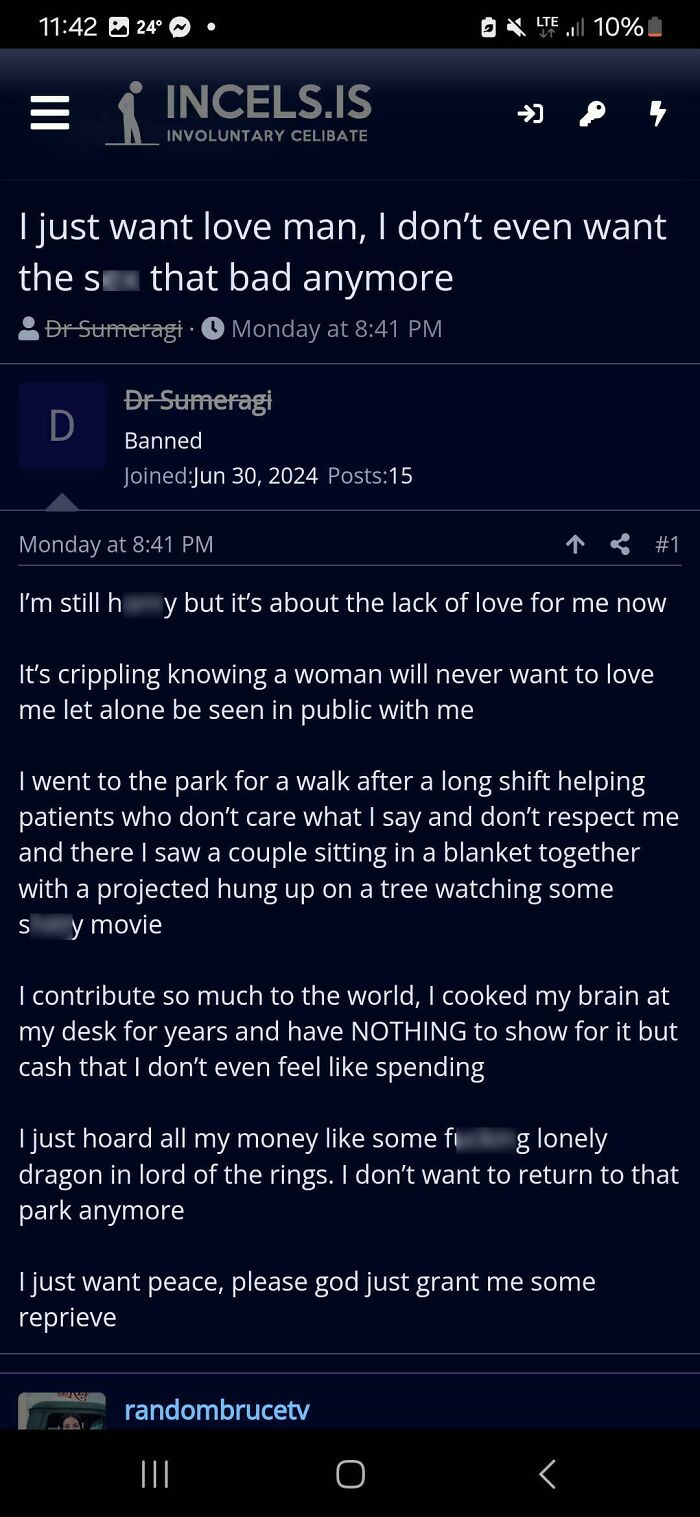Share post number one
Image resolution: width=700 pixels, height=1517 pixels.
[x=620, y=544]
